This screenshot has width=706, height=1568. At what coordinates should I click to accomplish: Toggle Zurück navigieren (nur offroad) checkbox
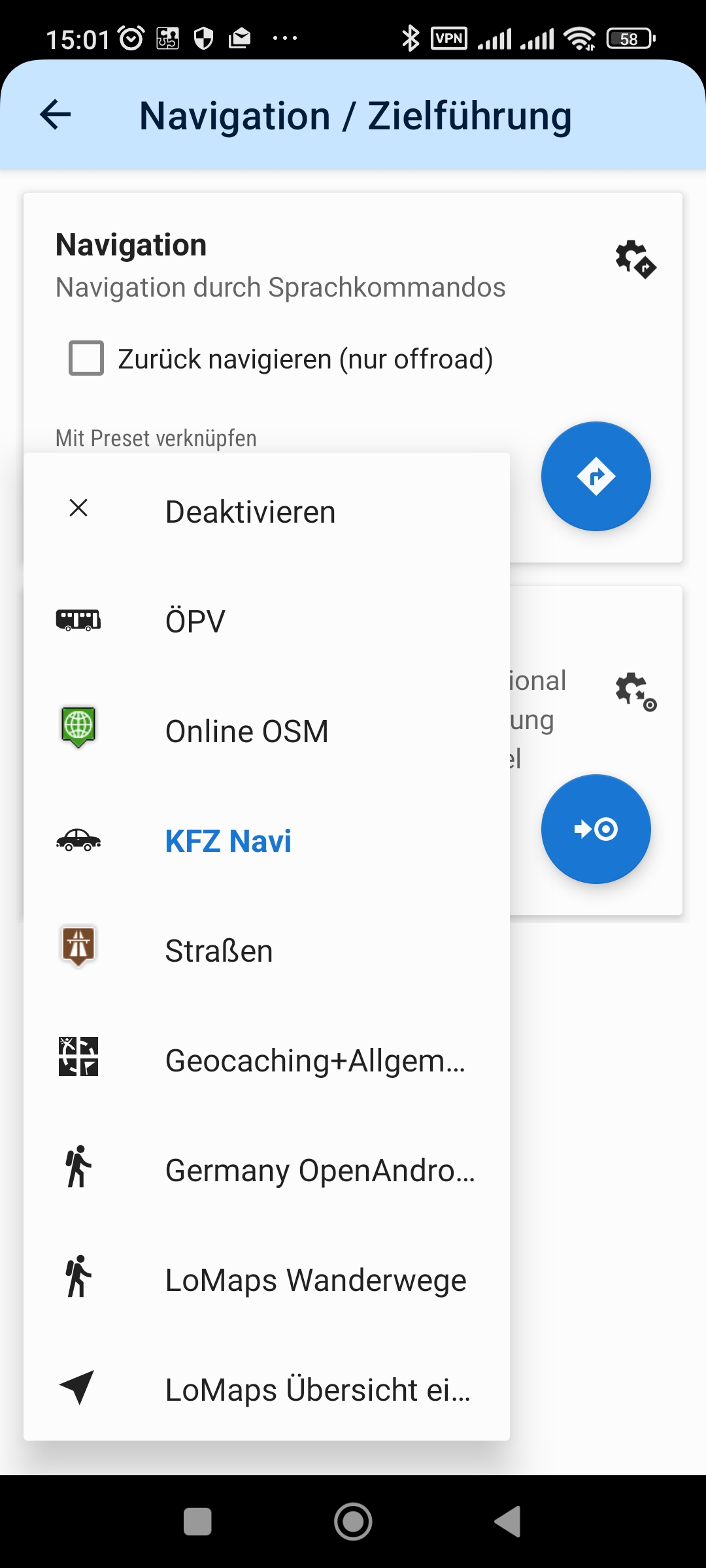[x=86, y=358]
